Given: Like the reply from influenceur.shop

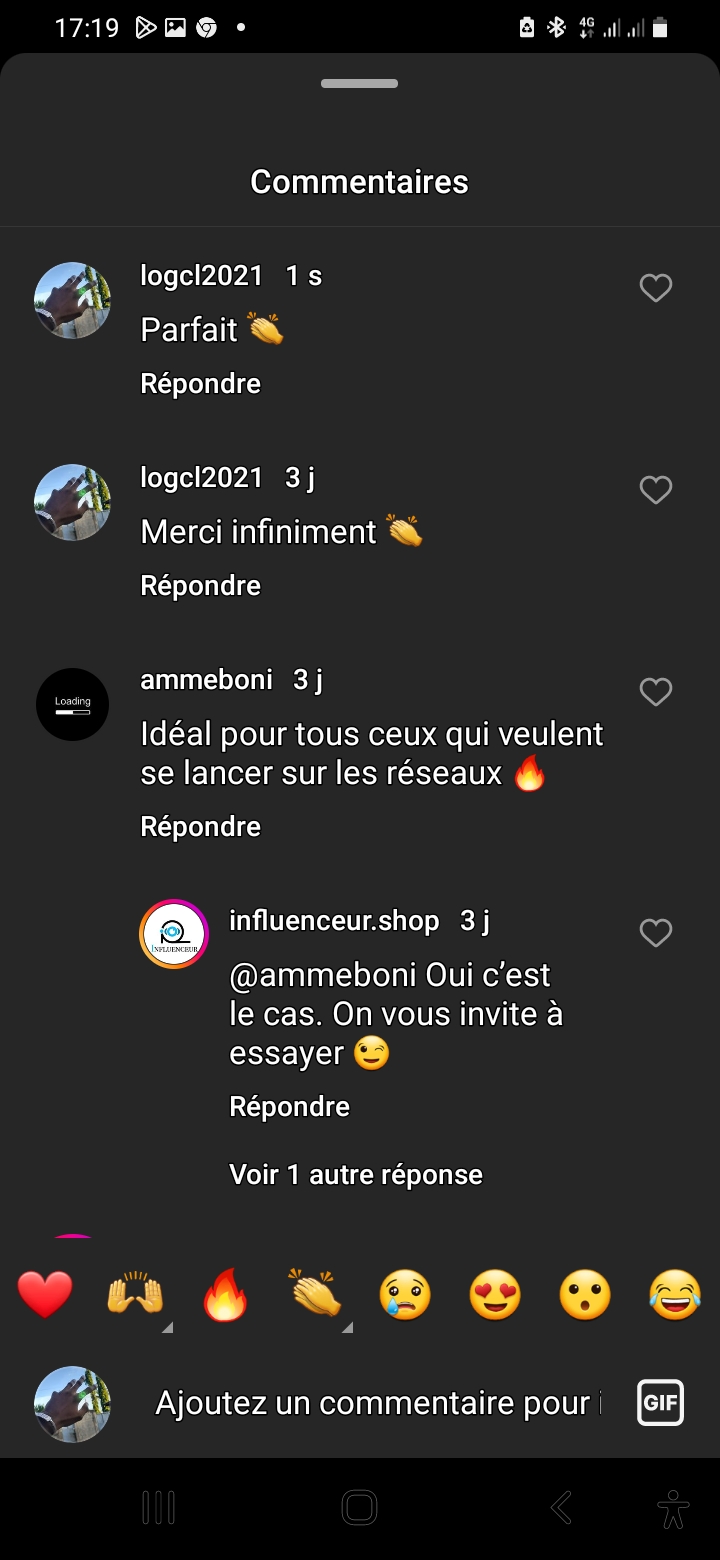Looking at the screenshot, I should click(x=655, y=933).
